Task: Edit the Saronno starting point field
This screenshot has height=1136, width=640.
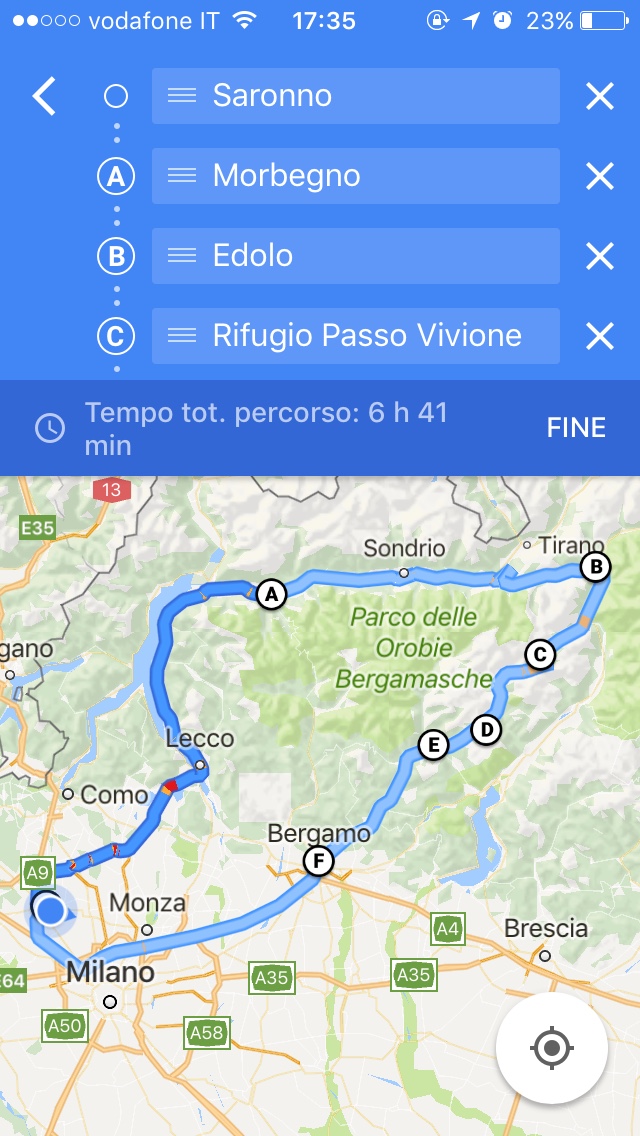Action: pyautogui.click(x=355, y=96)
